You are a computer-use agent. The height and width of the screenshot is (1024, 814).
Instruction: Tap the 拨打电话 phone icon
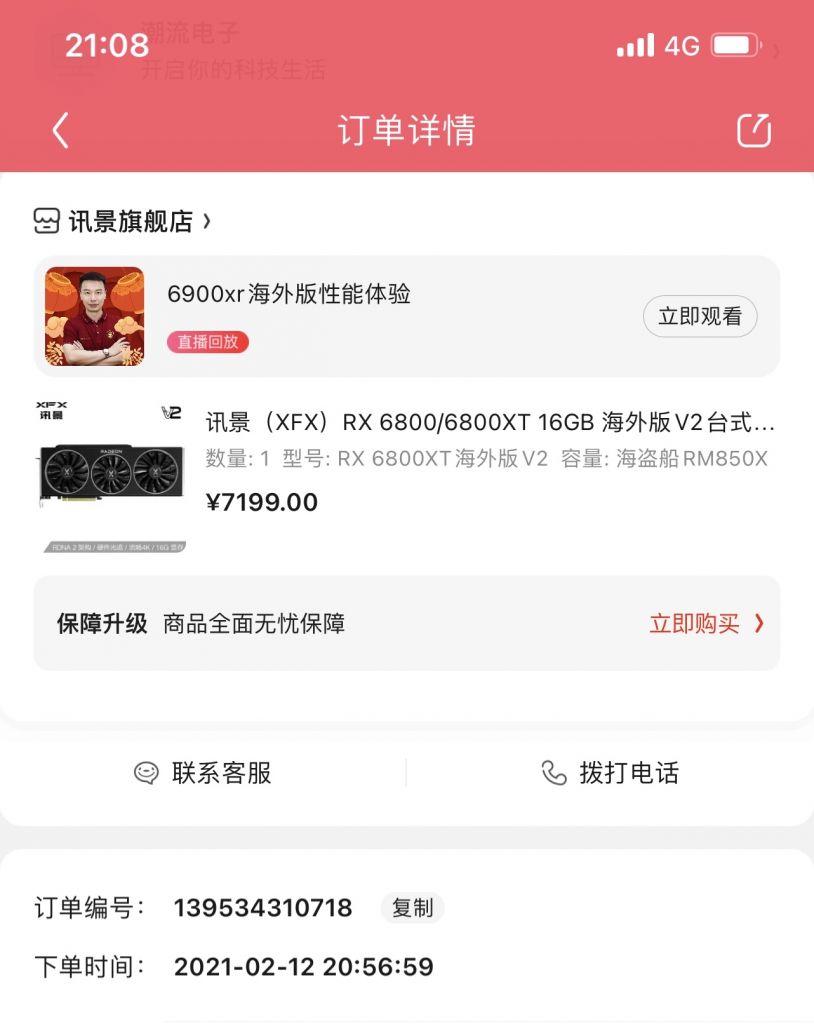pos(550,772)
